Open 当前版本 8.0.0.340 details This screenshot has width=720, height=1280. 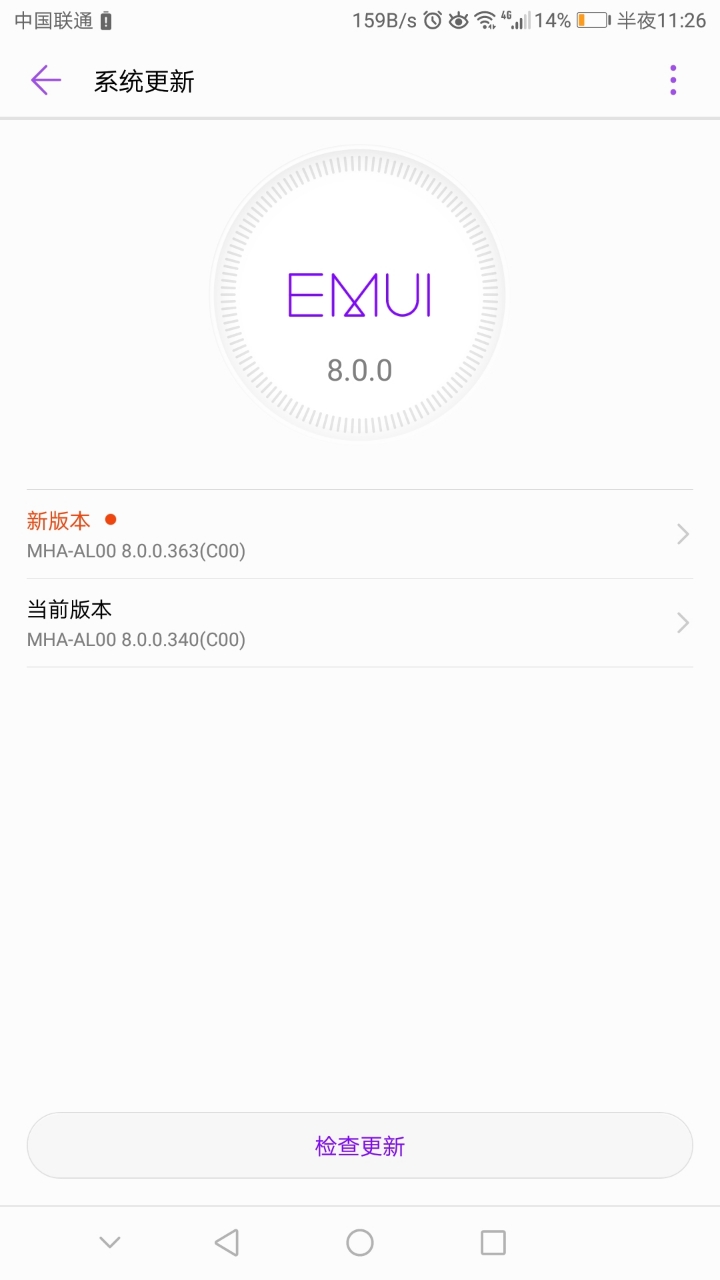click(359, 623)
